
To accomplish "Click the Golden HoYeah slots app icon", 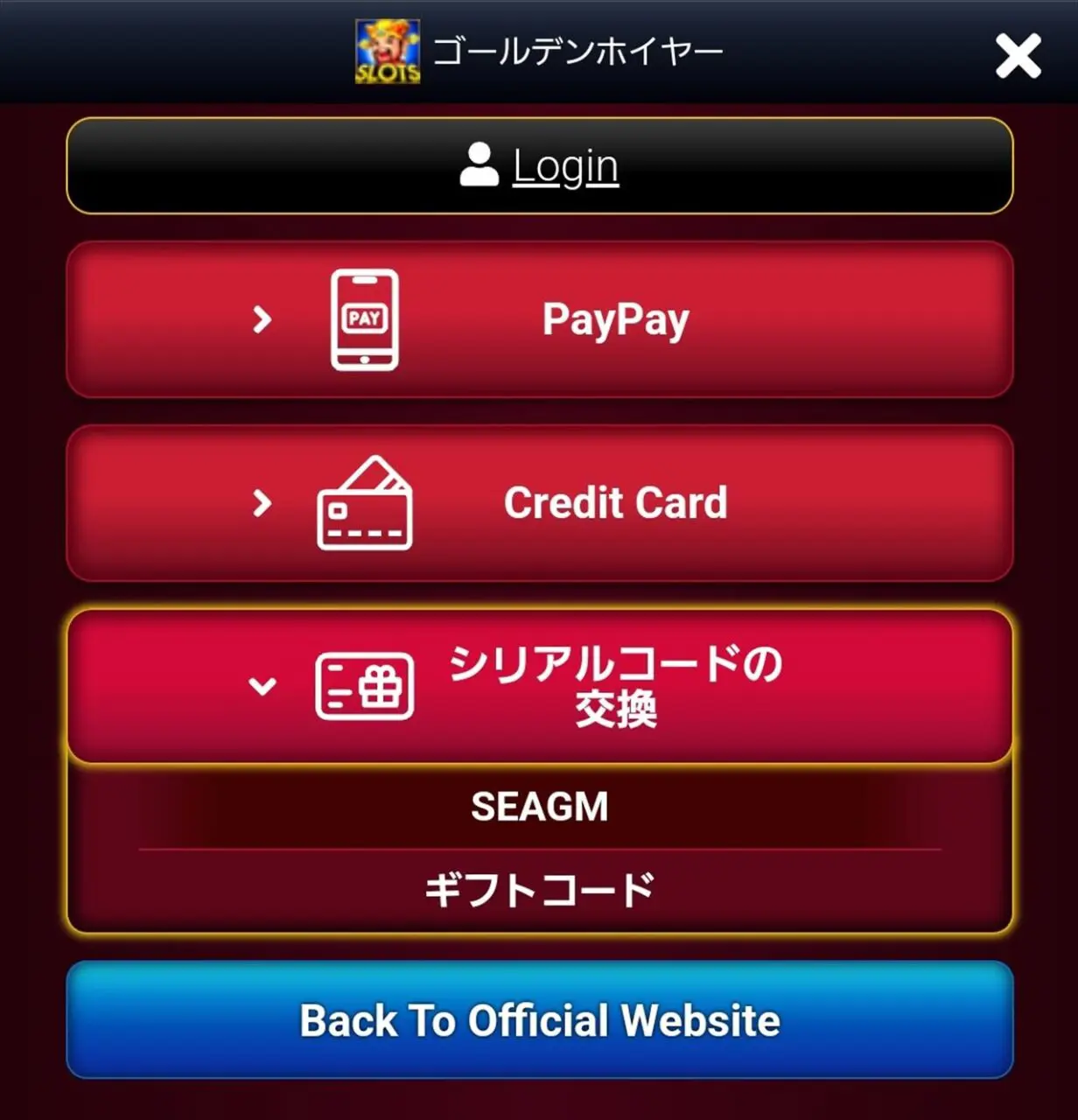I will click(x=386, y=51).
